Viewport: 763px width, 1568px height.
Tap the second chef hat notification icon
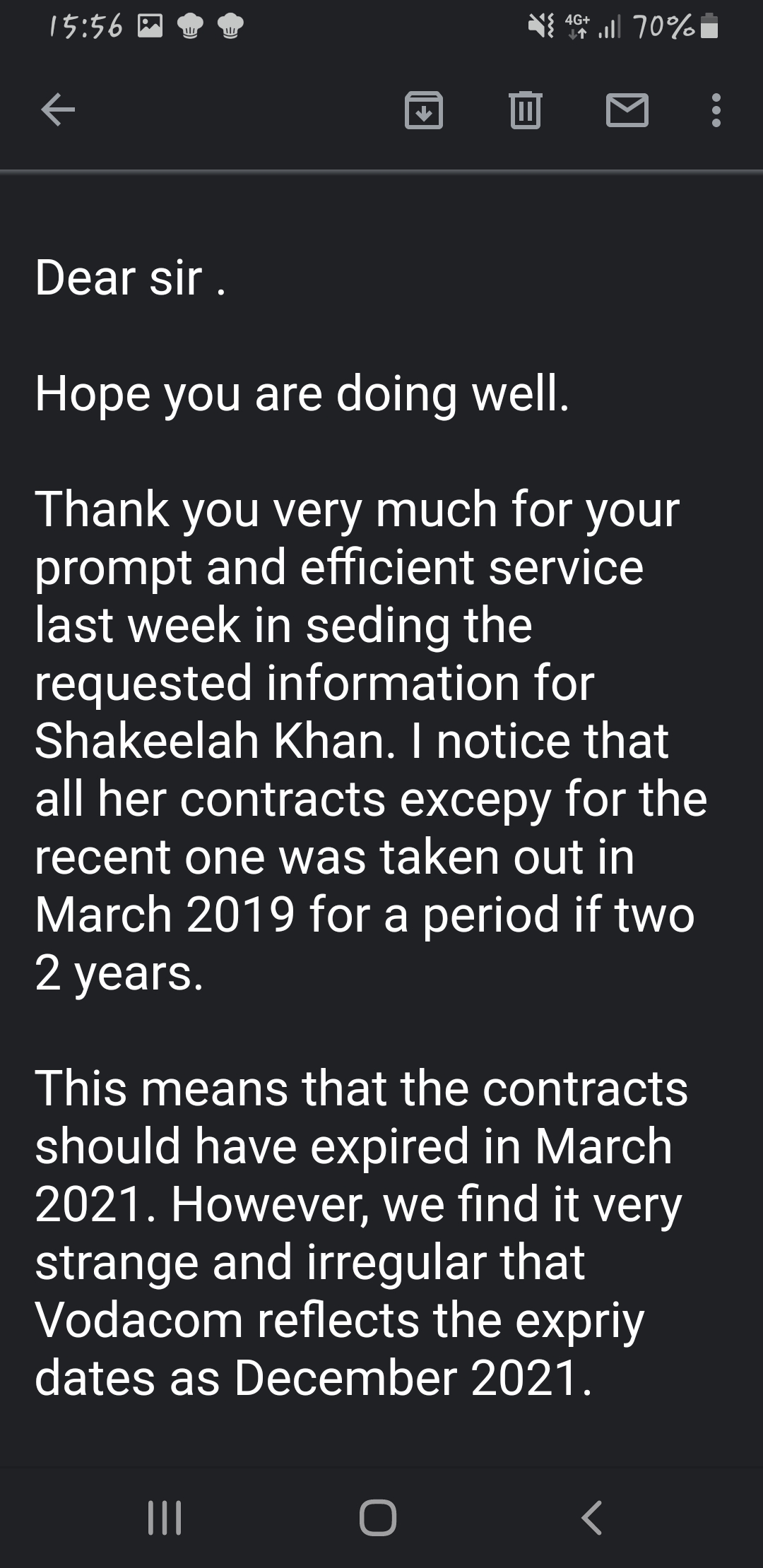pyautogui.click(x=229, y=27)
